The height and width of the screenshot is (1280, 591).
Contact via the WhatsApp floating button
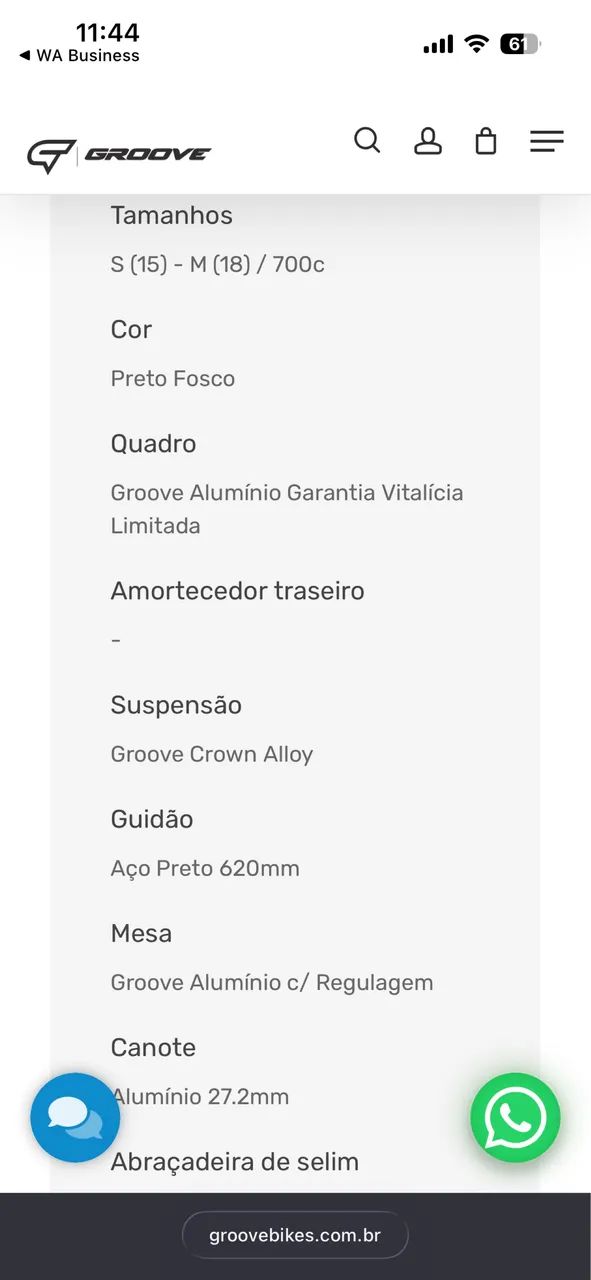pyautogui.click(x=515, y=1118)
